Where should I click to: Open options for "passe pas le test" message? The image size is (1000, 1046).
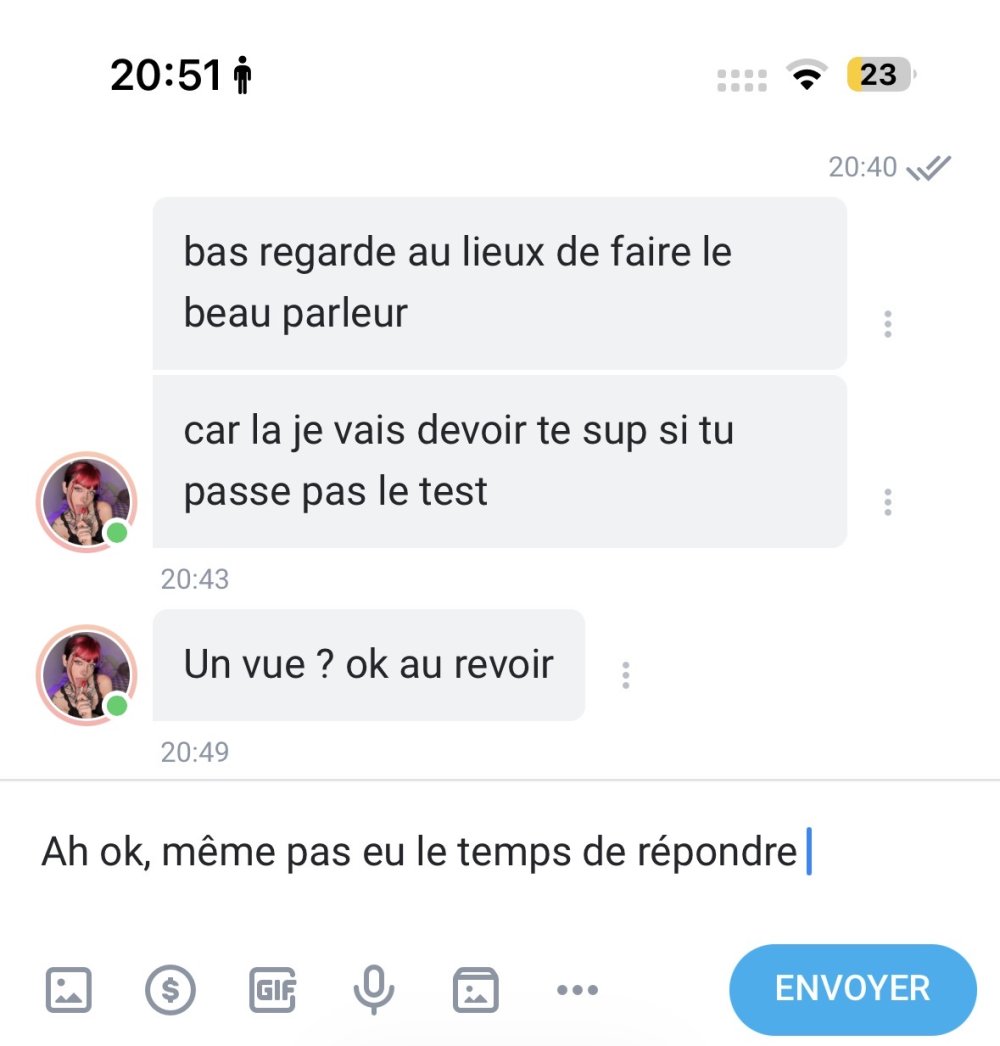click(887, 501)
